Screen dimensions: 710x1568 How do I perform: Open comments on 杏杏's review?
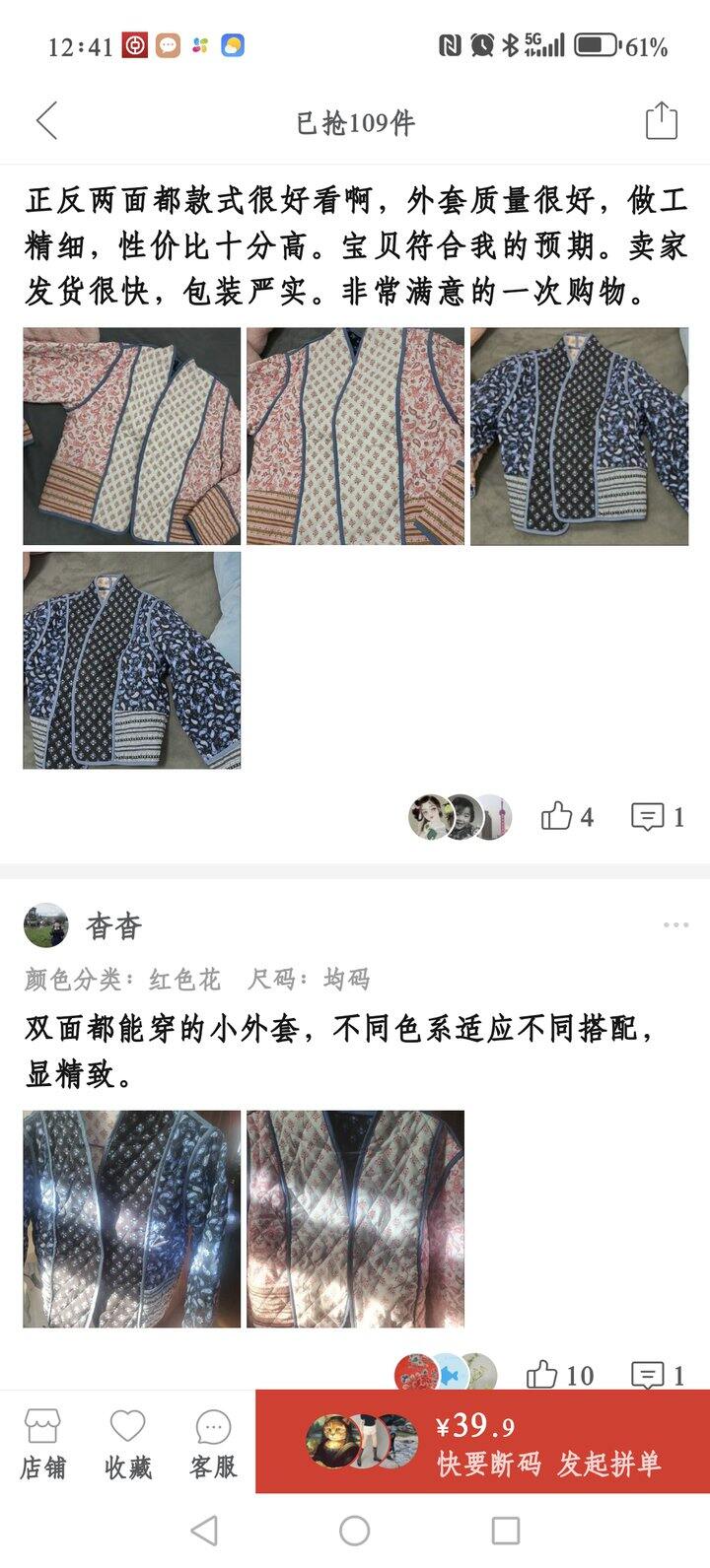(657, 1374)
